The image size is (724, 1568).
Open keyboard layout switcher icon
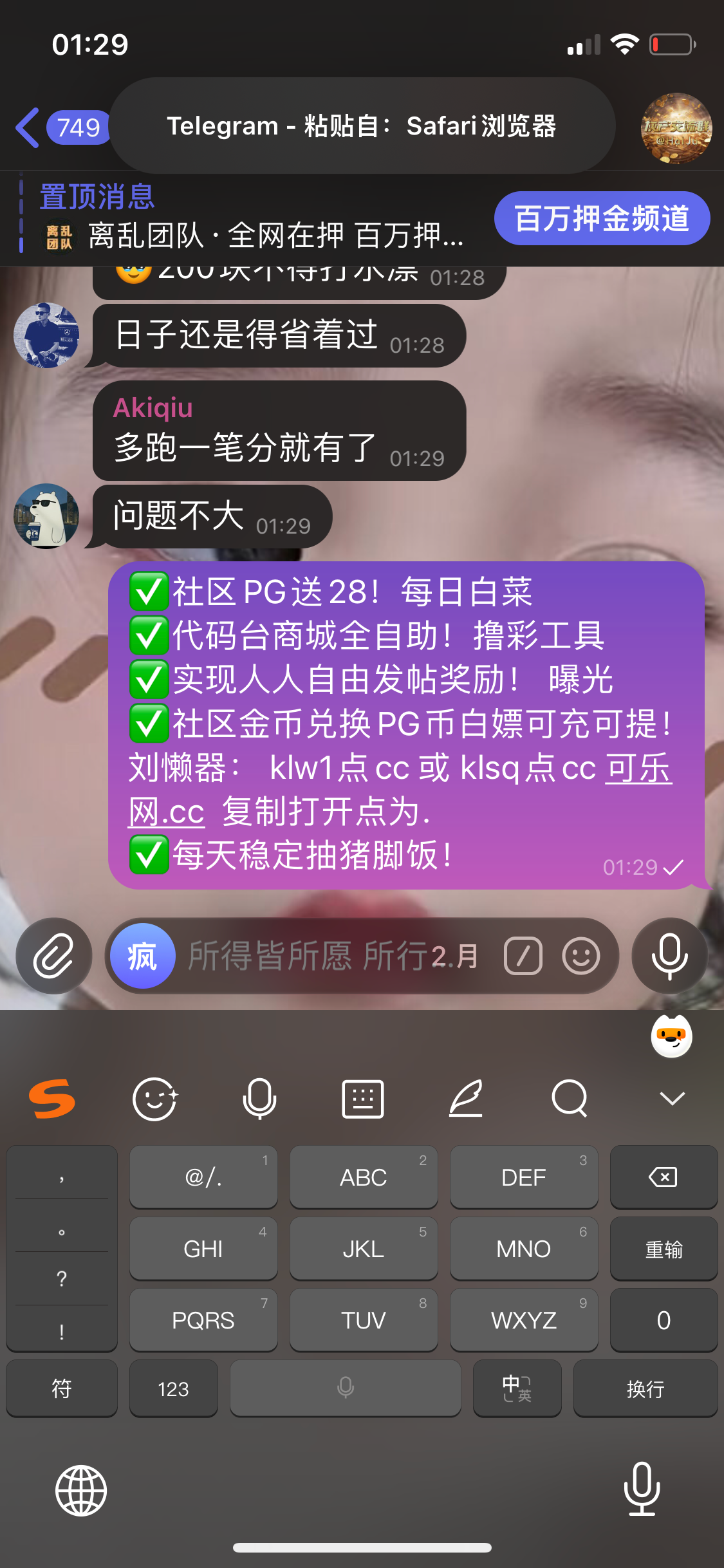point(363,1098)
